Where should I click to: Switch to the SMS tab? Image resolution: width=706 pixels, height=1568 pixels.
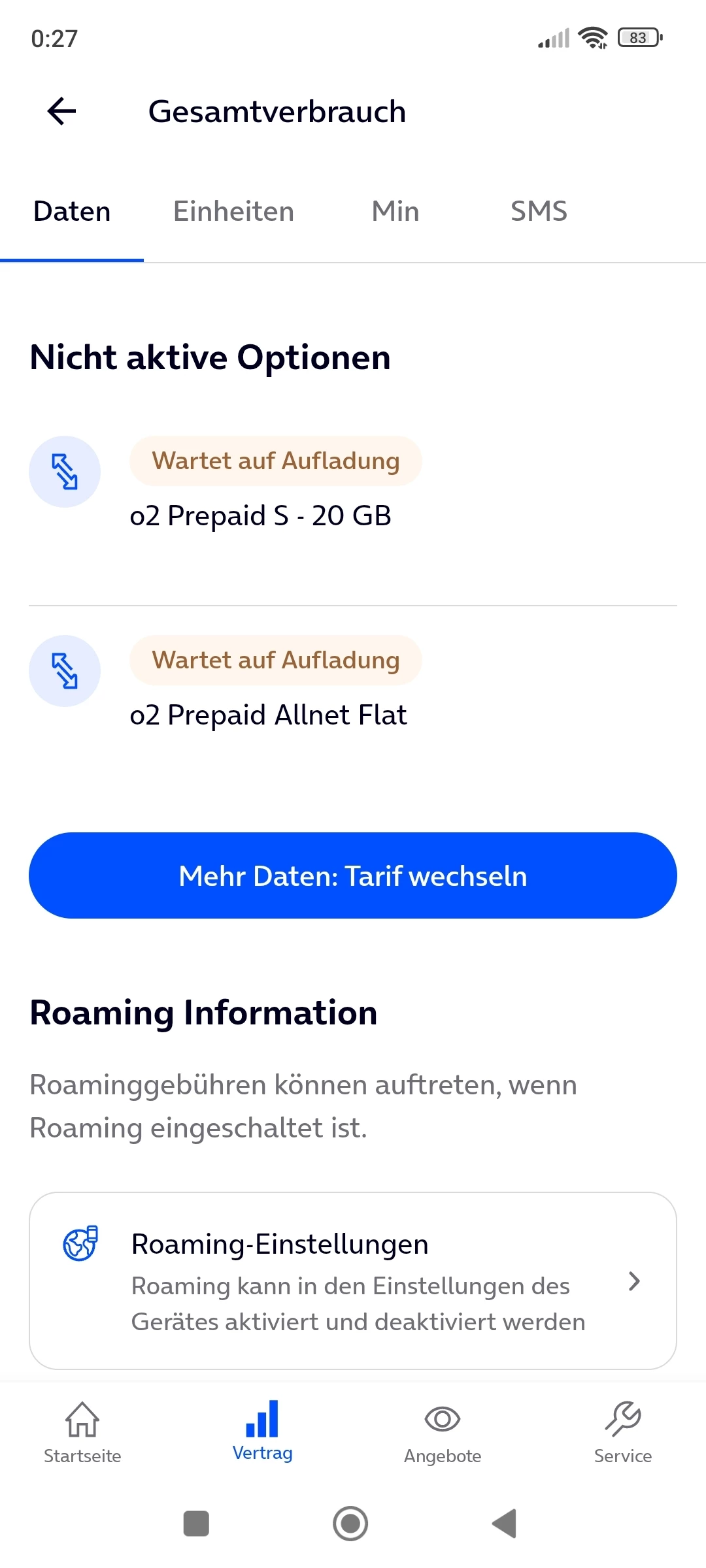tap(539, 212)
